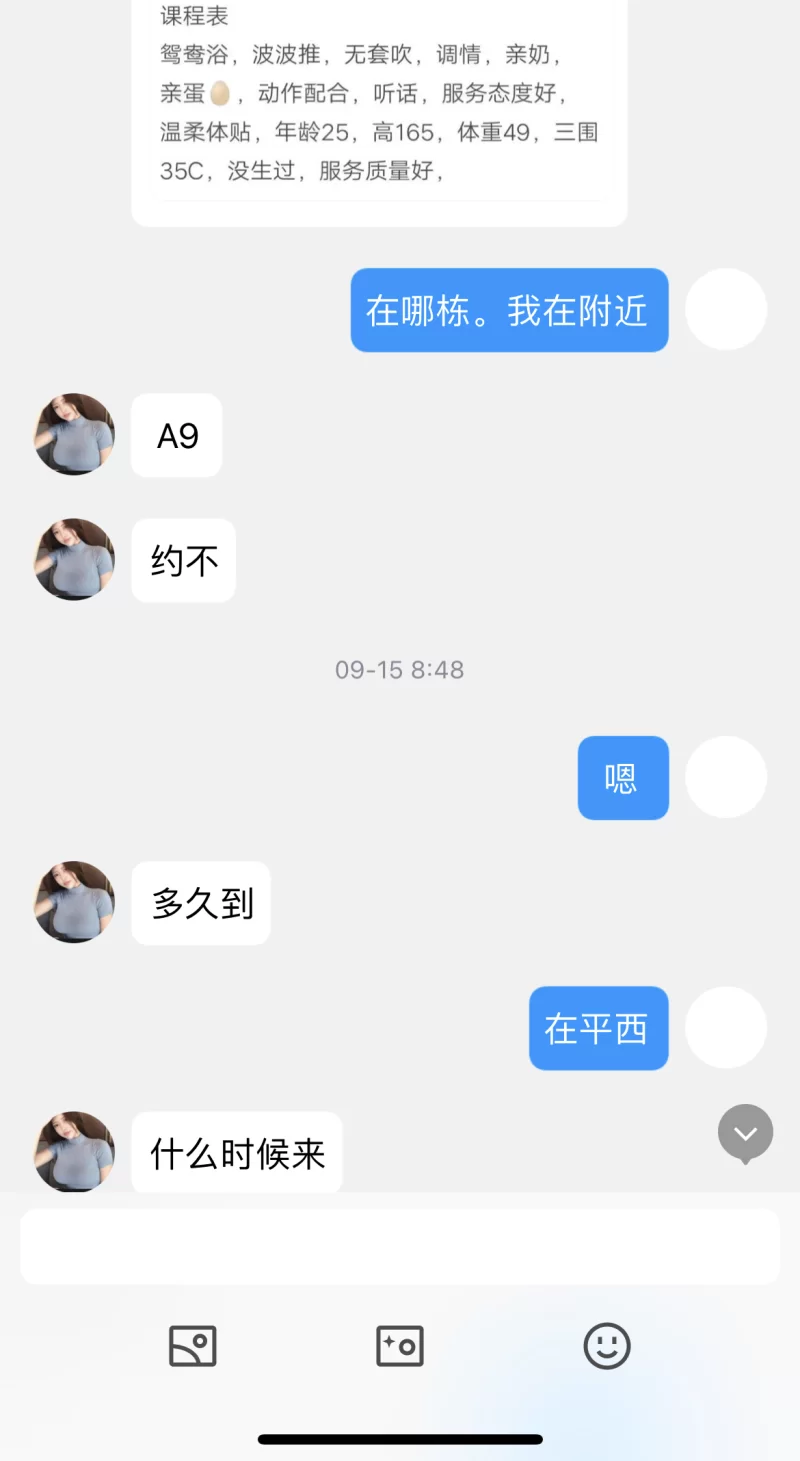Open the emoji picker
The height and width of the screenshot is (1461, 800).
607,1346
